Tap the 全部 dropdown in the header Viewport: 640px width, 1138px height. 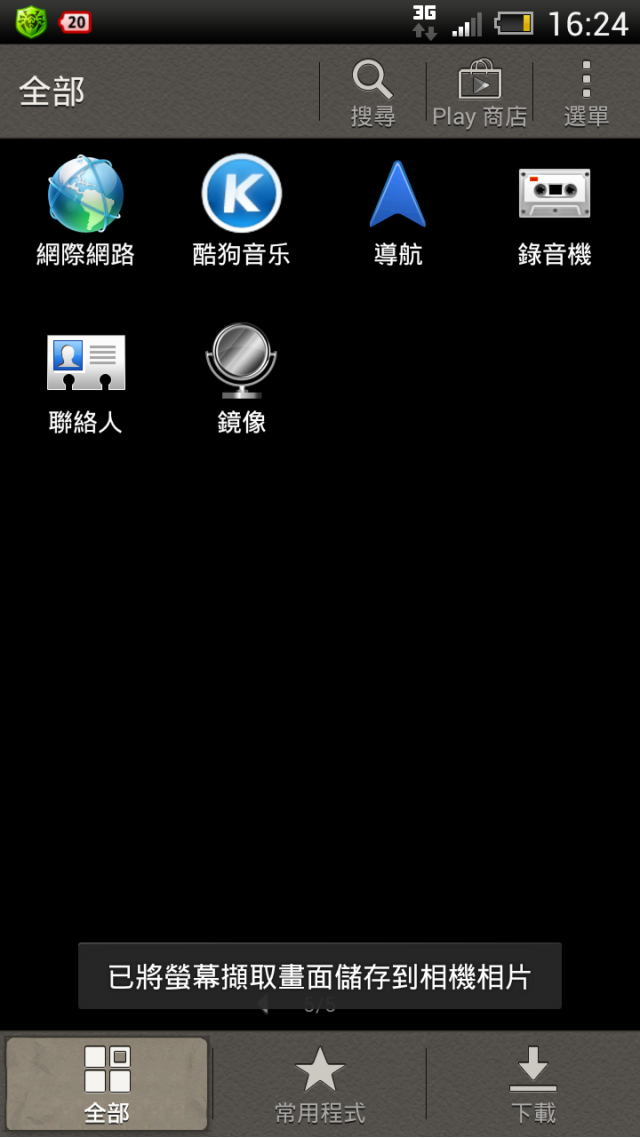(x=52, y=92)
